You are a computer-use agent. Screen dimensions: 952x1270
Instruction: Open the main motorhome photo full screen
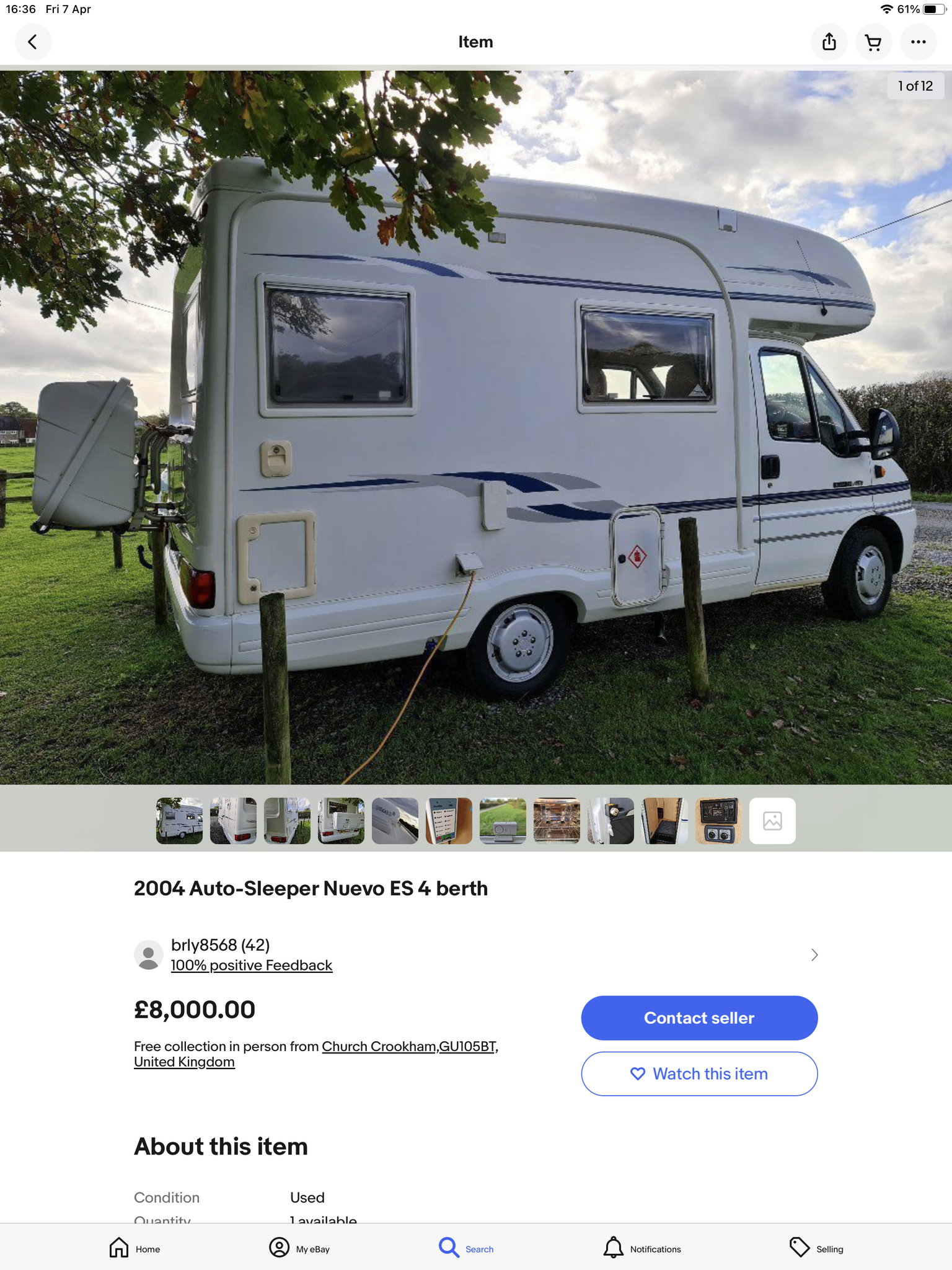tap(476, 428)
